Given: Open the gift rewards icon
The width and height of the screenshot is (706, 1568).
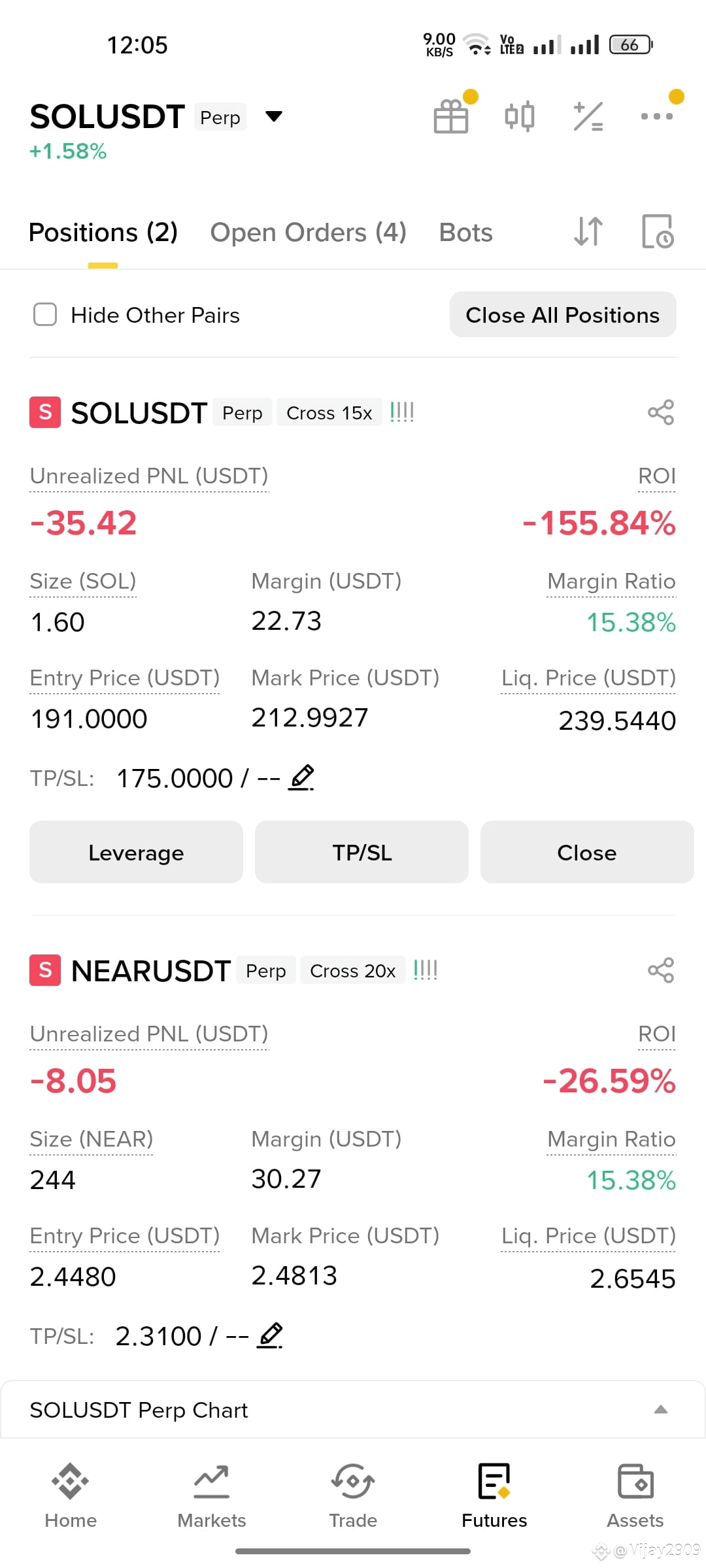Looking at the screenshot, I should [x=451, y=116].
